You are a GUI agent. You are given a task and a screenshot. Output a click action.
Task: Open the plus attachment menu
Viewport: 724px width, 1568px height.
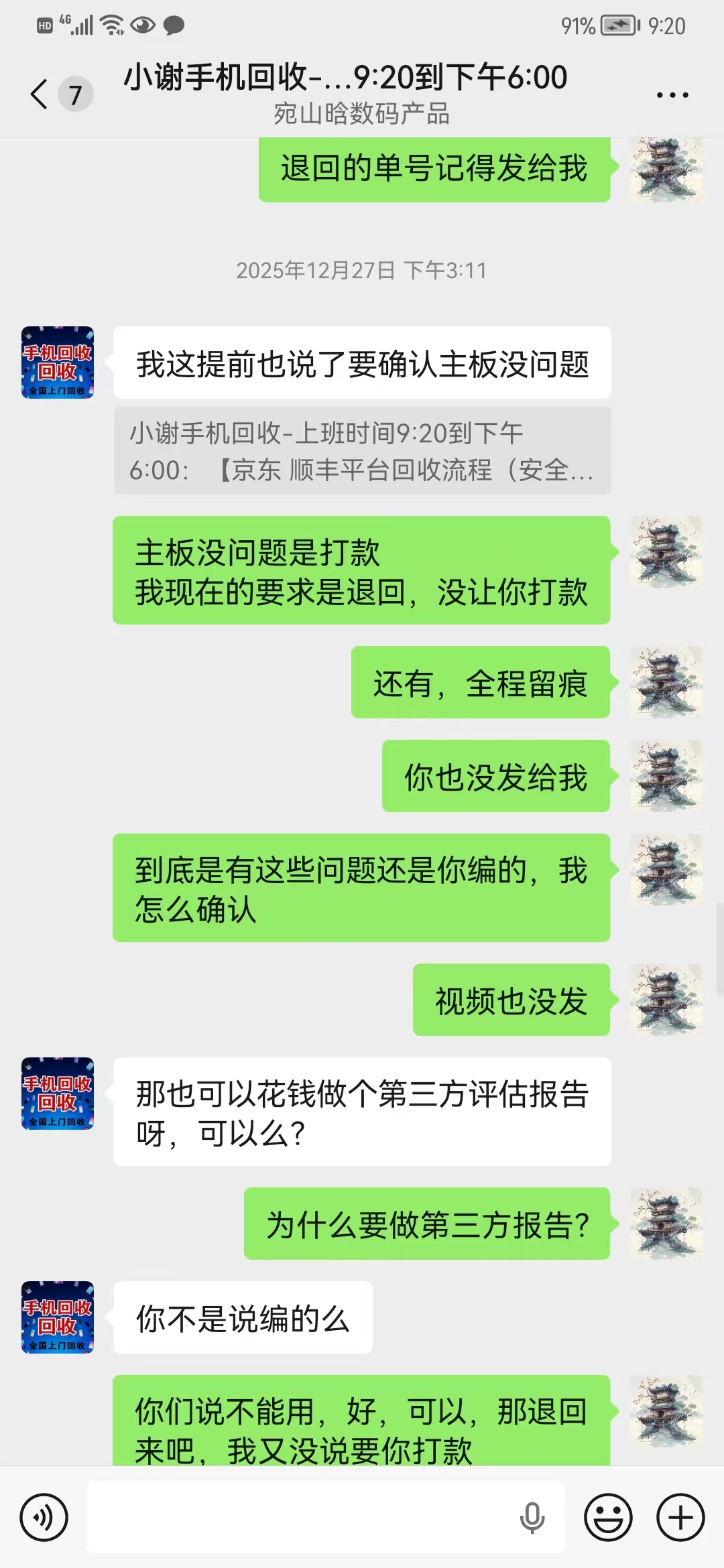click(680, 1517)
